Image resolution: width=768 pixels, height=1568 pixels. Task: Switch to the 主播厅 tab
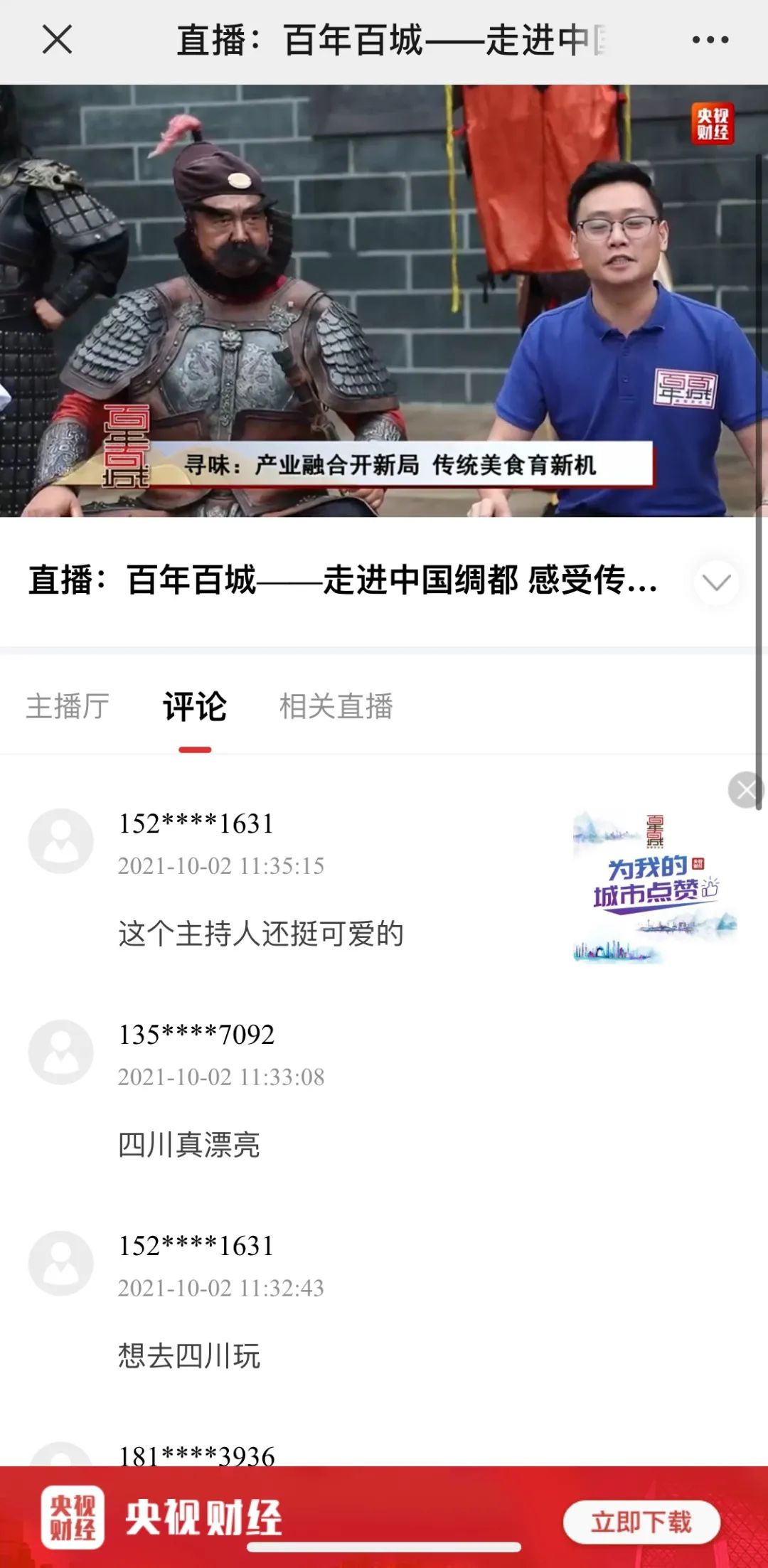68,706
